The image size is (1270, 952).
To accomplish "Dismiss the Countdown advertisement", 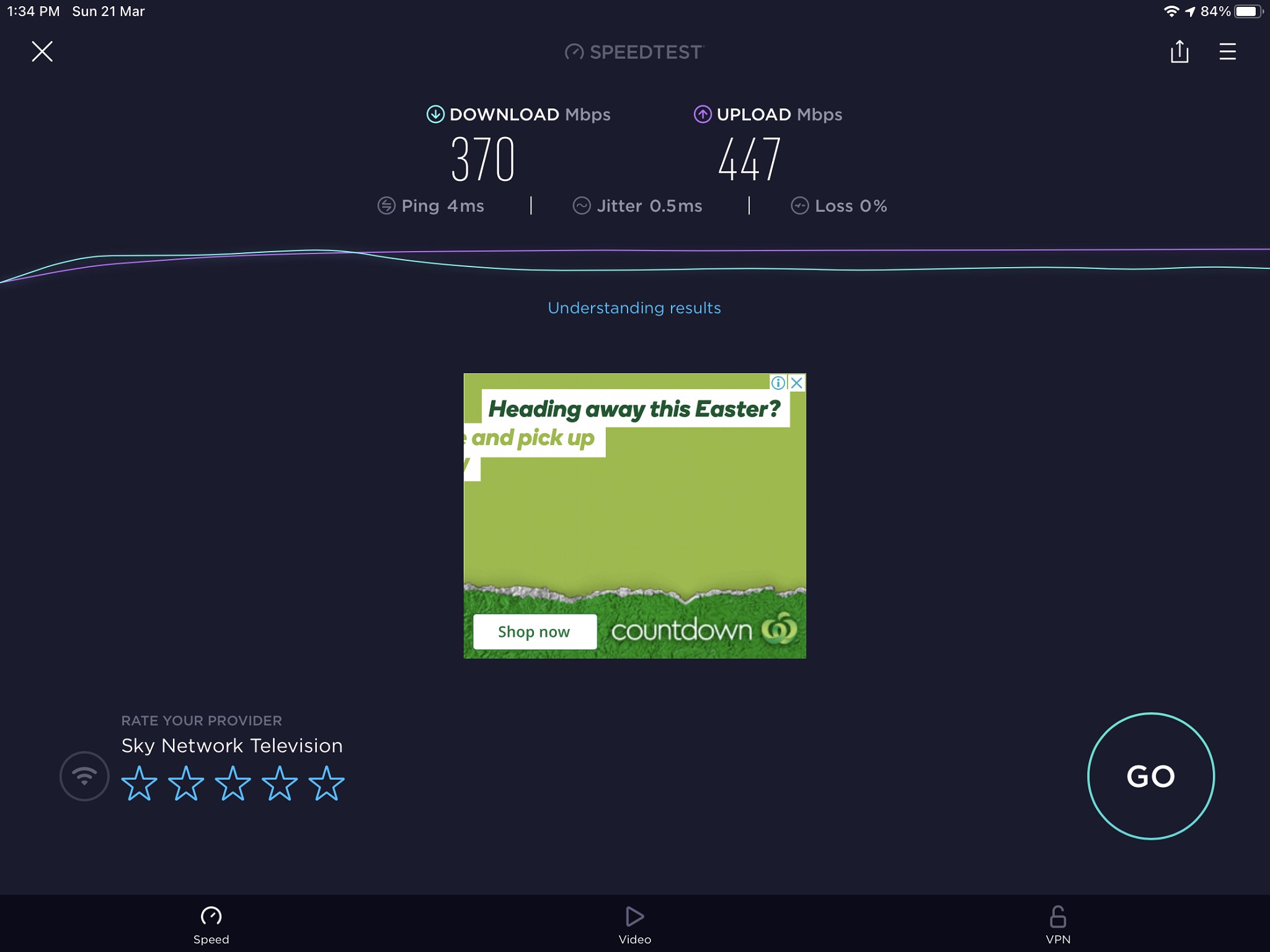I will pyautogui.click(x=797, y=383).
